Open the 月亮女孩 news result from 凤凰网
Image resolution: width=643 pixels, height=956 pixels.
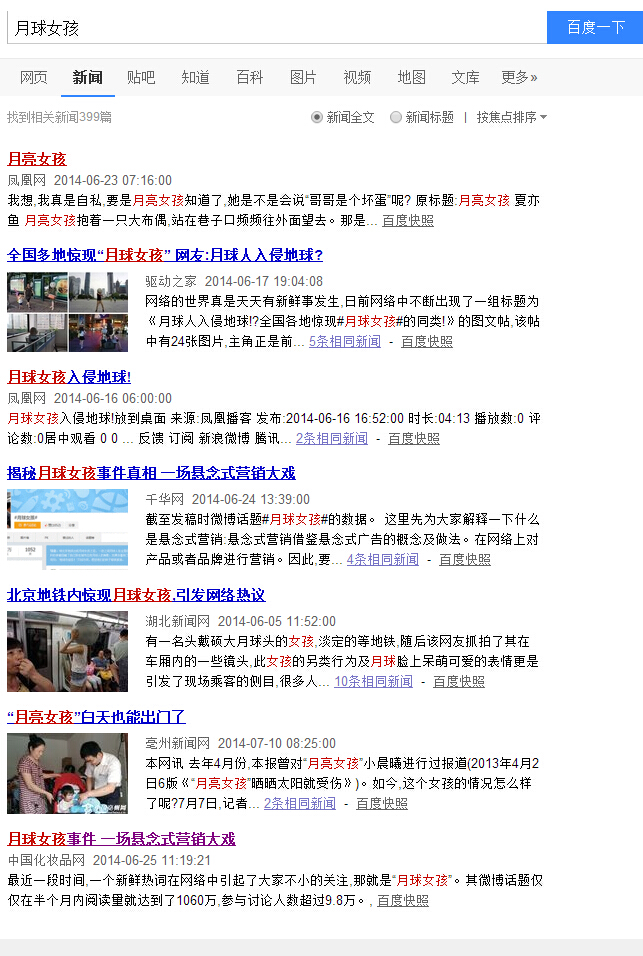37,159
